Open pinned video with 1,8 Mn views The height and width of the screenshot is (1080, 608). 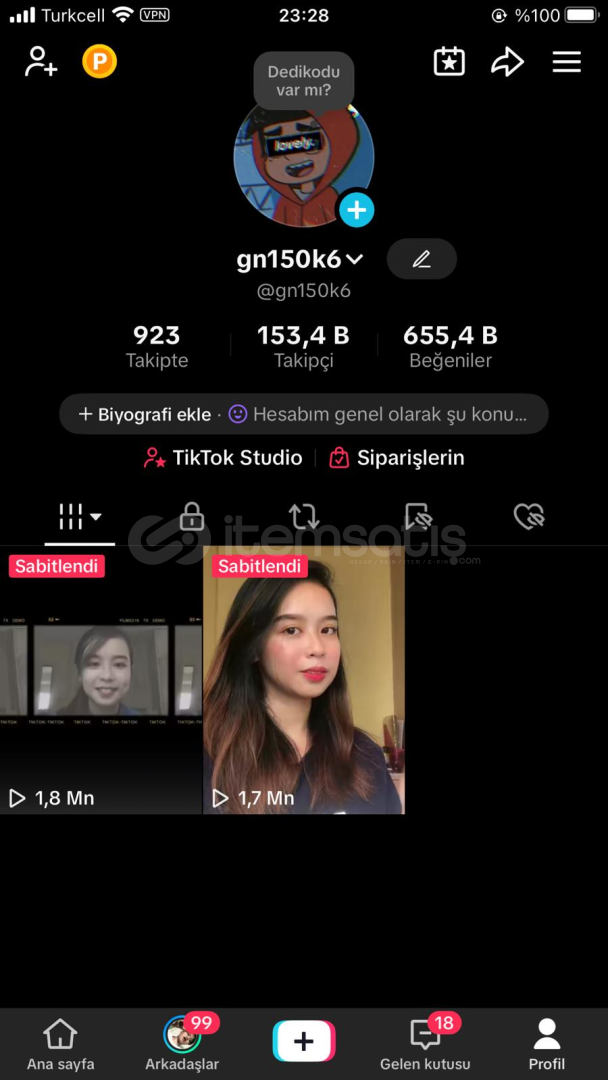click(101, 680)
